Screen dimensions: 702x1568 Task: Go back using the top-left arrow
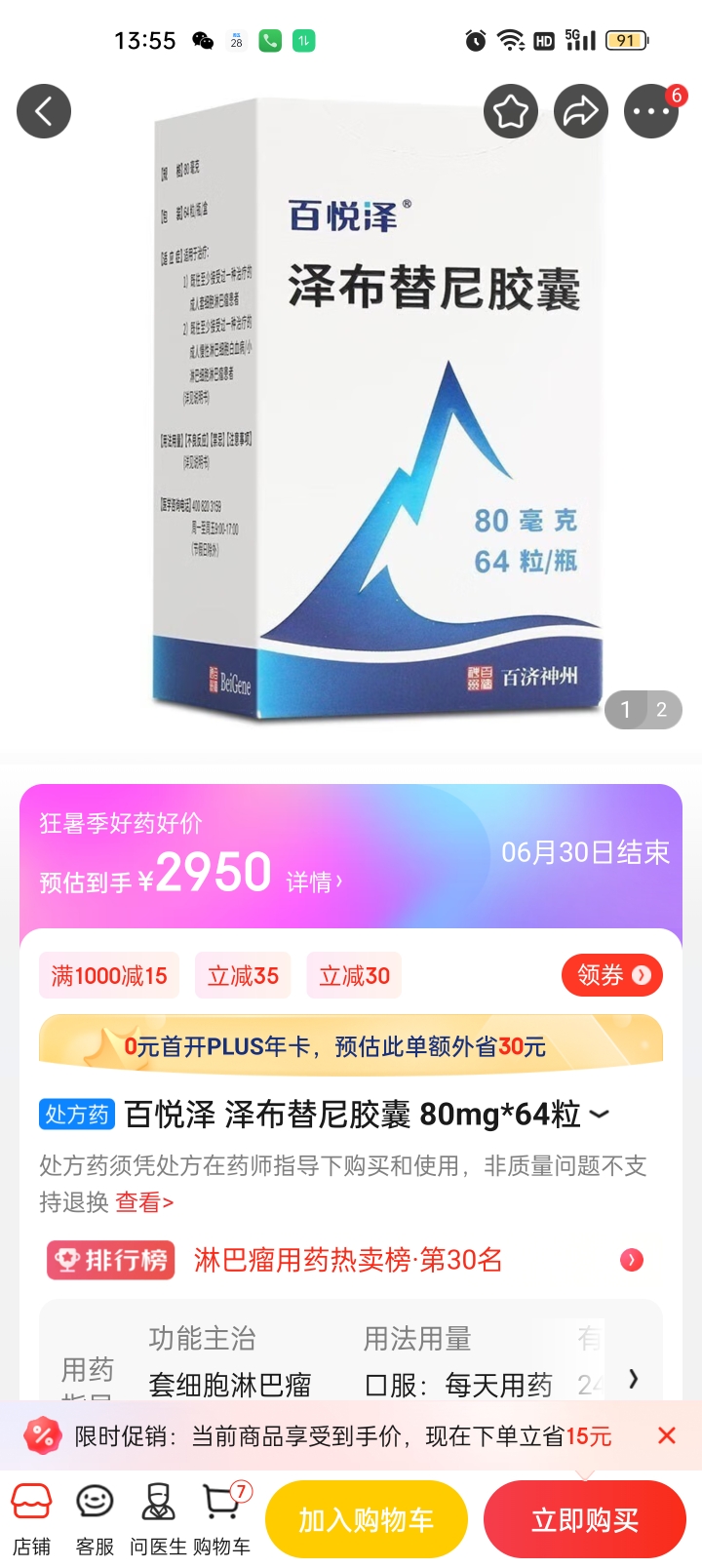pyautogui.click(x=44, y=111)
